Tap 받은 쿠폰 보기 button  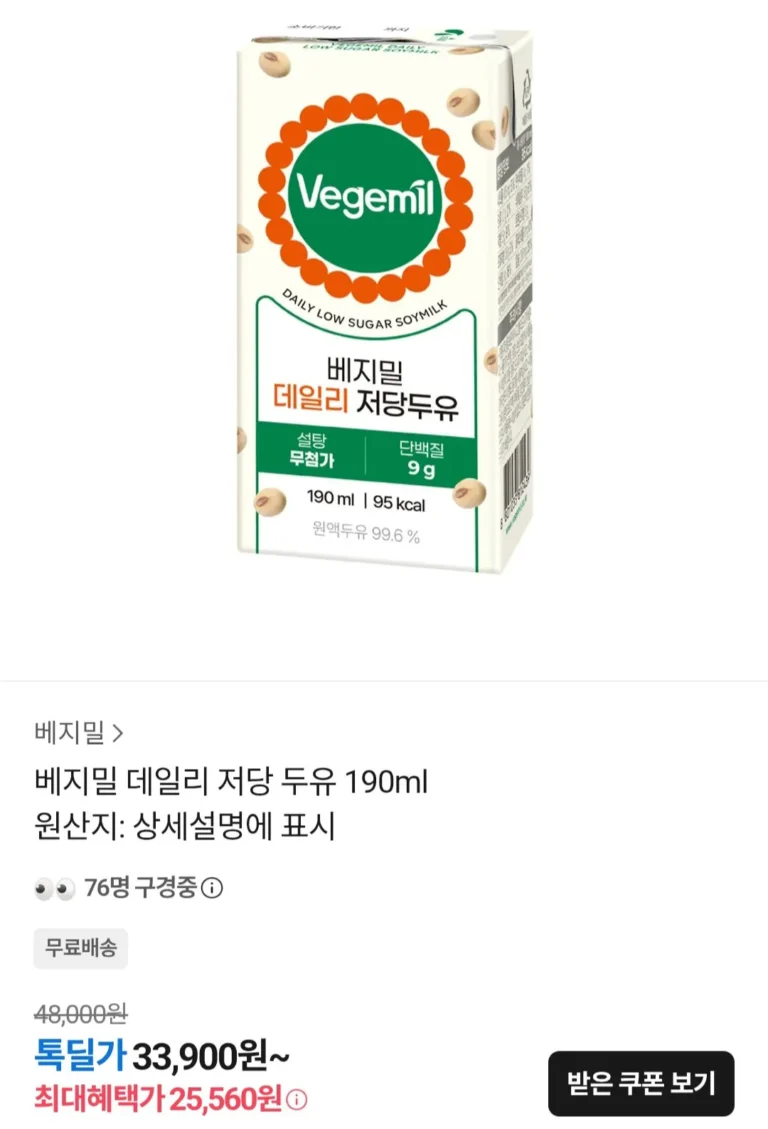click(641, 1083)
